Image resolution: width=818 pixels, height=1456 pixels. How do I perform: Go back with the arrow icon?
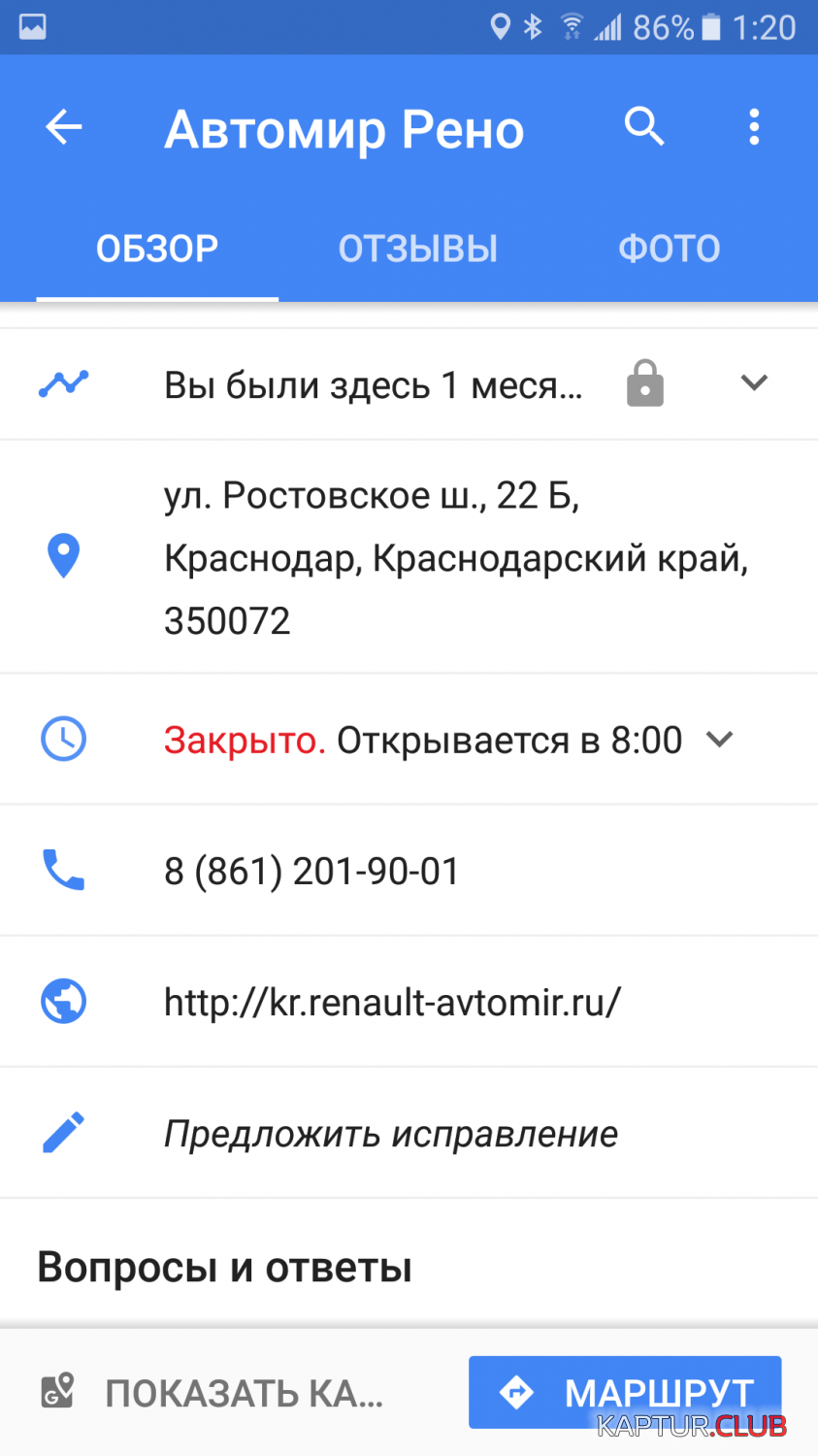64,127
